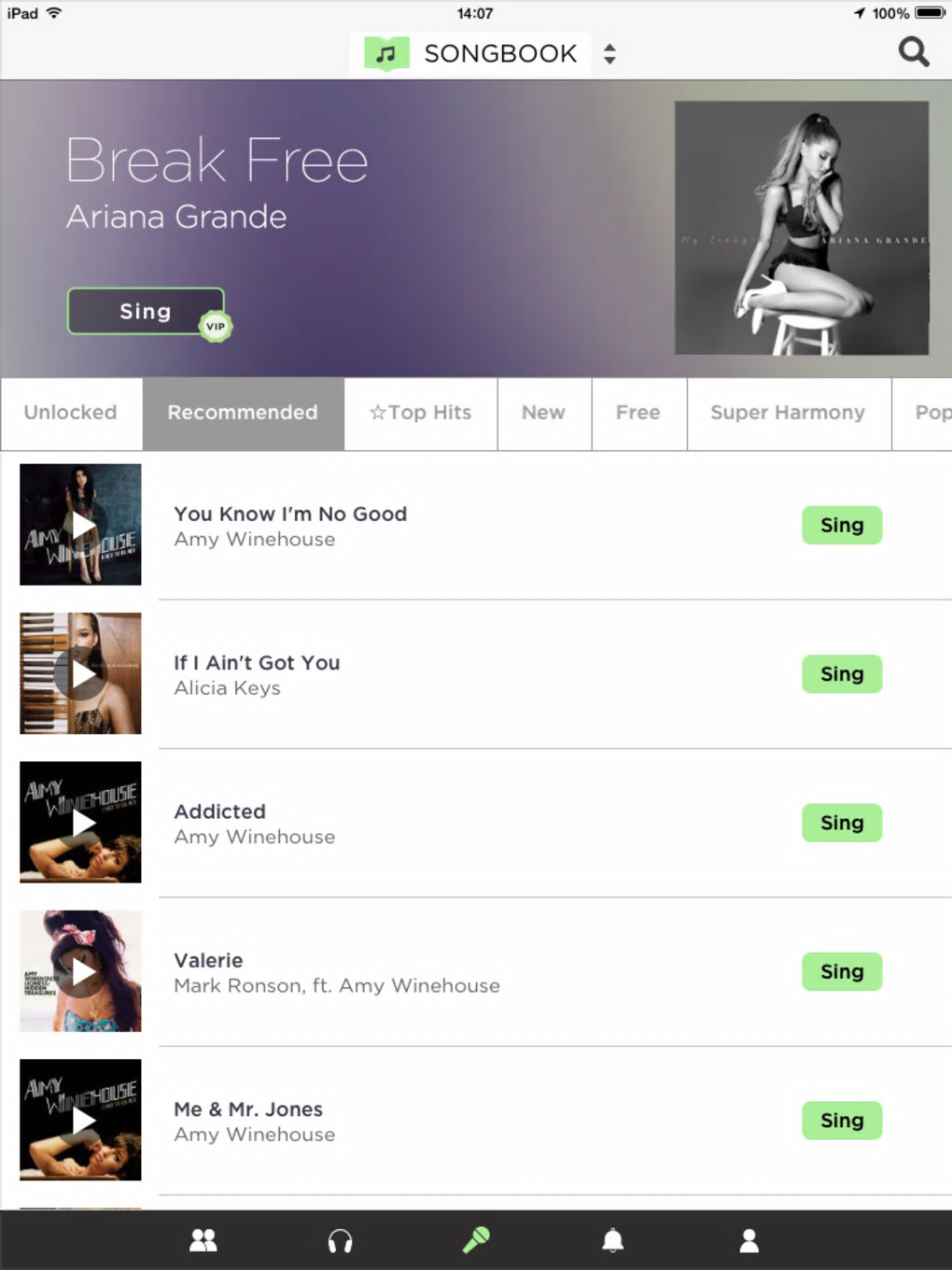This screenshot has width=952, height=1270.
Task: Open the headphones listen tab
Action: coord(340,1240)
